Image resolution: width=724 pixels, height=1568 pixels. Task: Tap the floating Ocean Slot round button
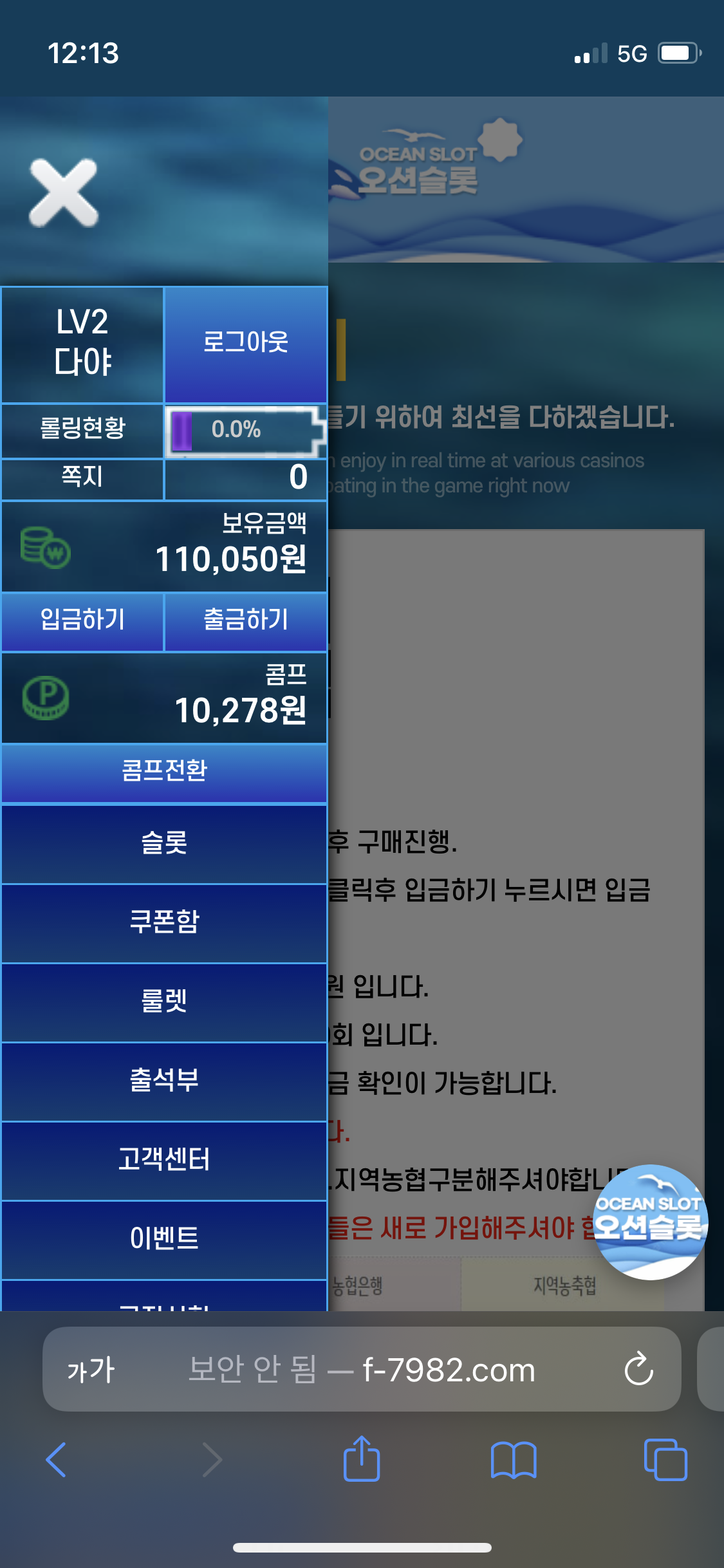click(x=650, y=1222)
